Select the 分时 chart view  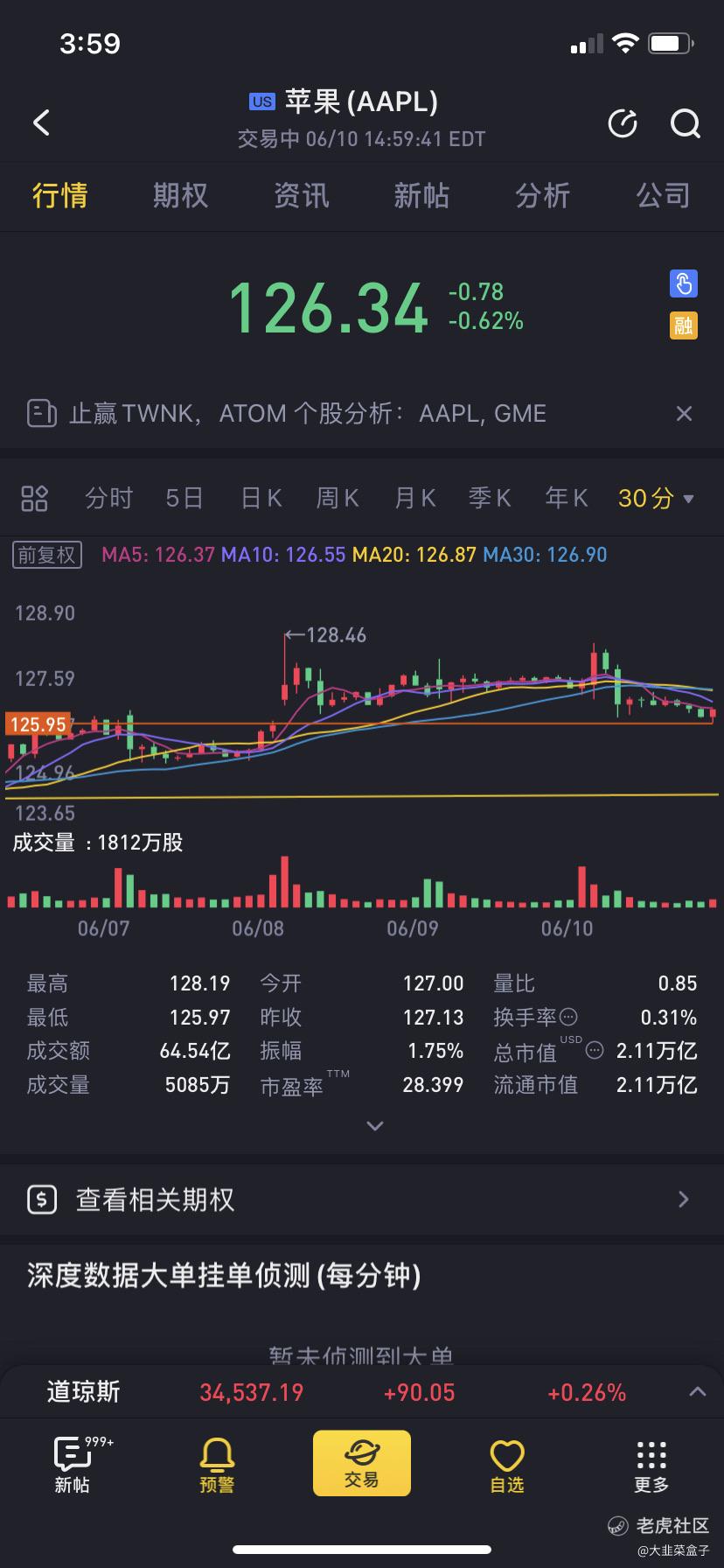pos(108,499)
